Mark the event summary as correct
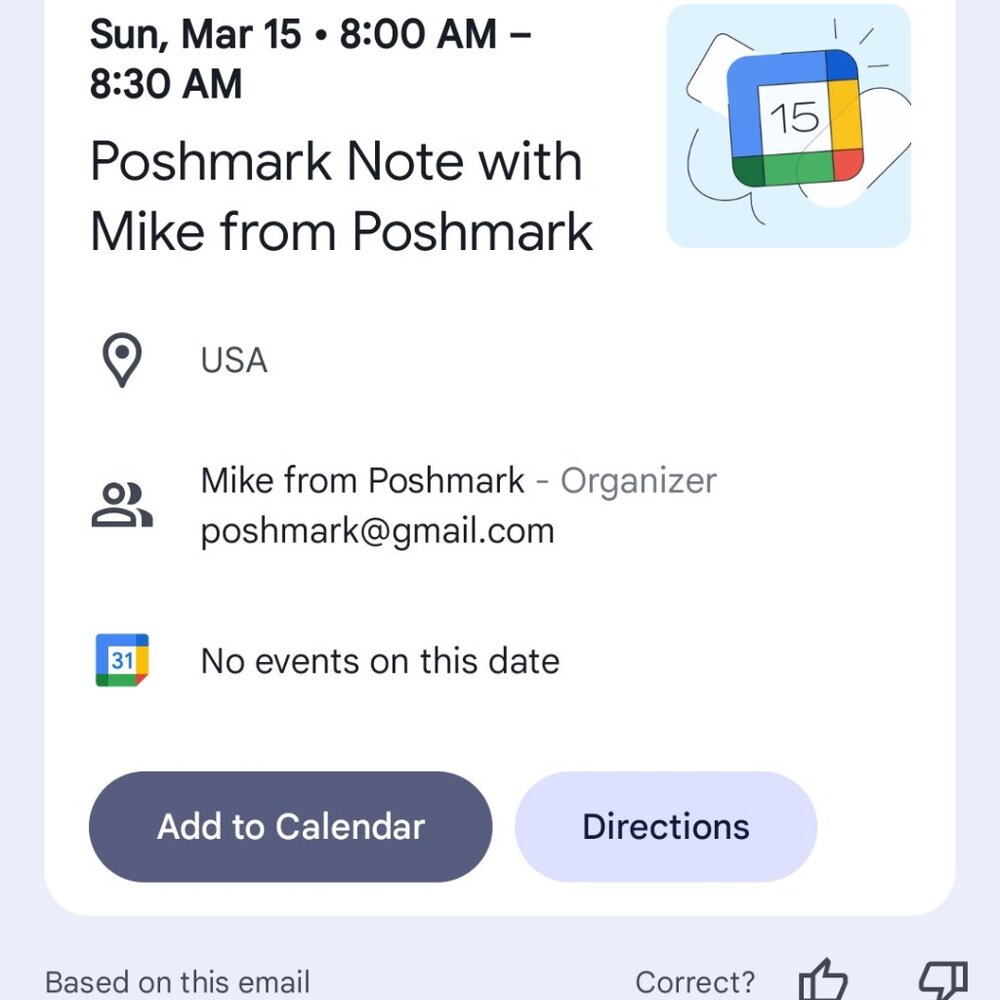Screen dimensions: 1000x1000 (823, 980)
